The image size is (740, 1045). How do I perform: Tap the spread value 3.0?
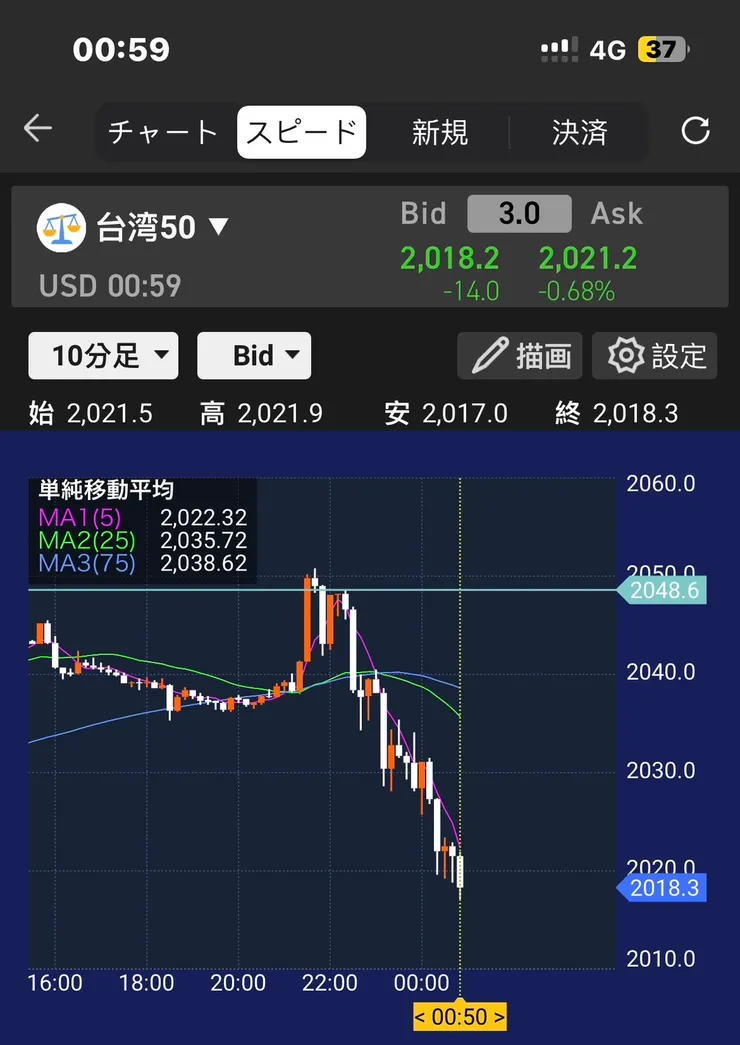pos(519,213)
